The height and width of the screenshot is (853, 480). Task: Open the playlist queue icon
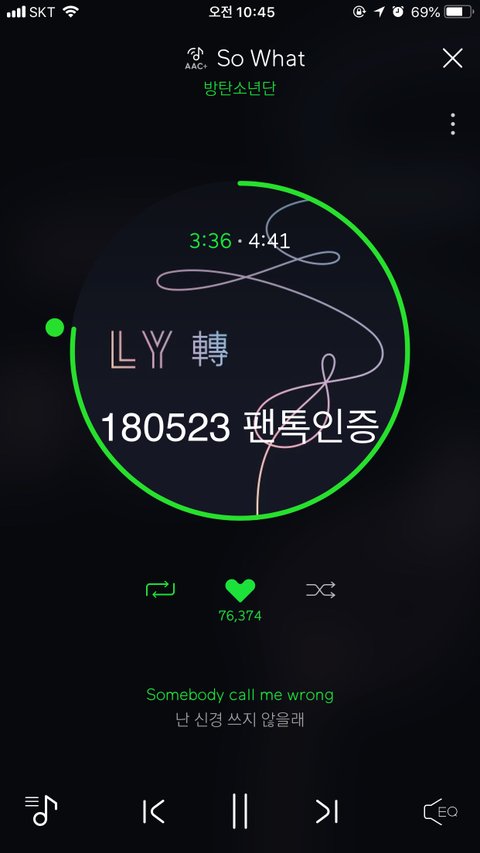coord(41,811)
